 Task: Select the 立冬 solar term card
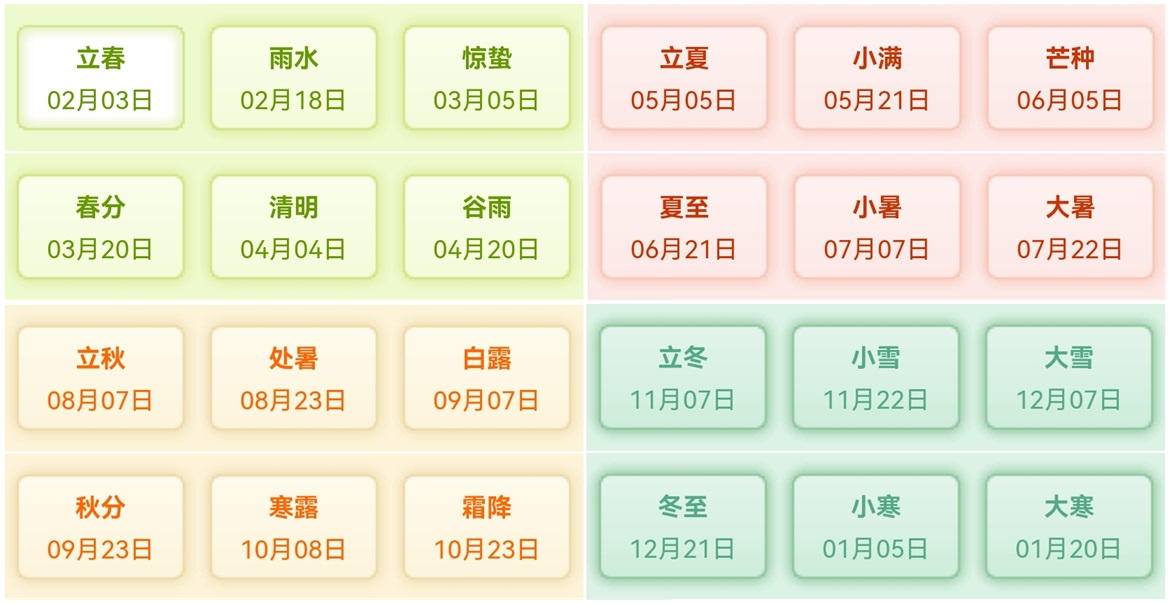click(x=683, y=378)
